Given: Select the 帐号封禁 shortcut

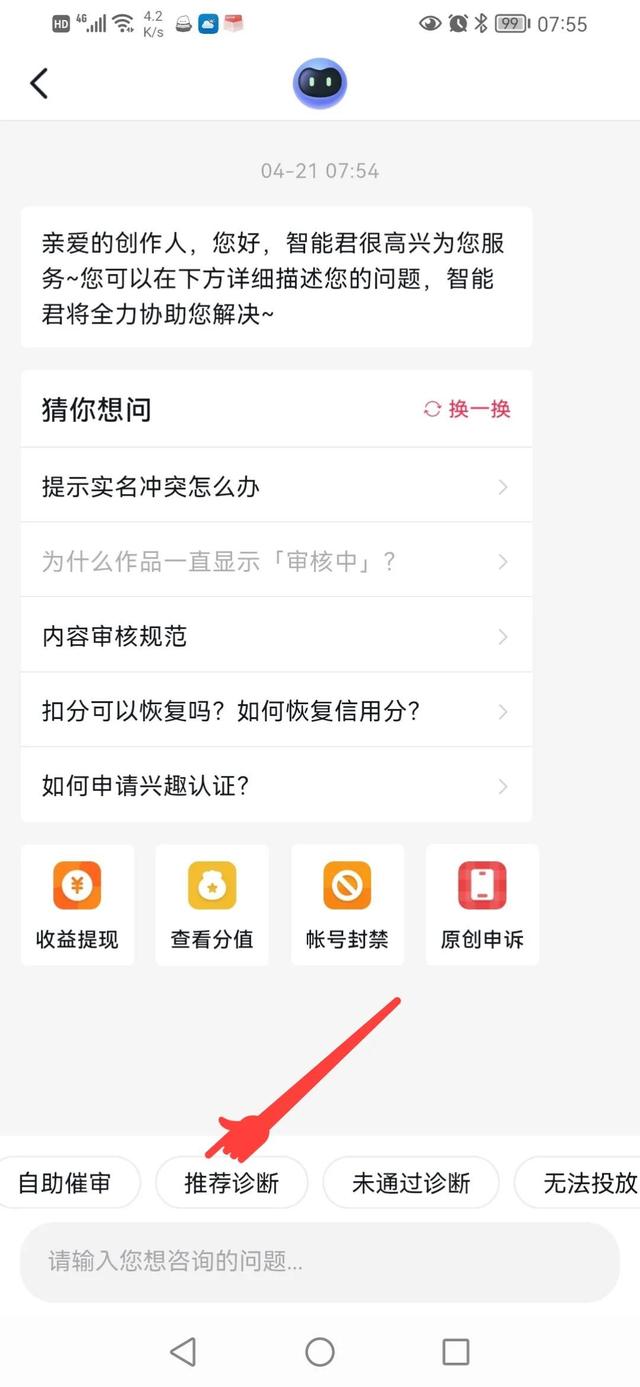Looking at the screenshot, I should pyautogui.click(x=347, y=904).
